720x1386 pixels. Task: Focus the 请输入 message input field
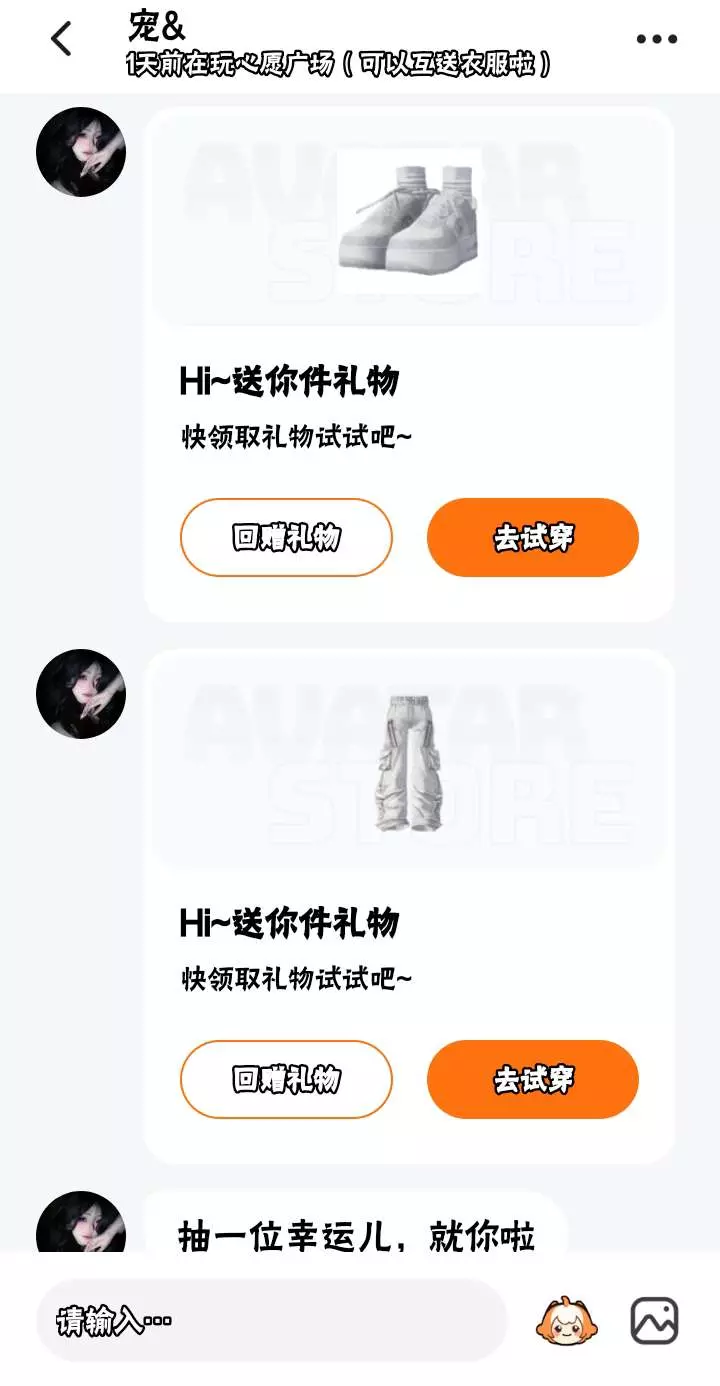pyautogui.click(x=272, y=1321)
